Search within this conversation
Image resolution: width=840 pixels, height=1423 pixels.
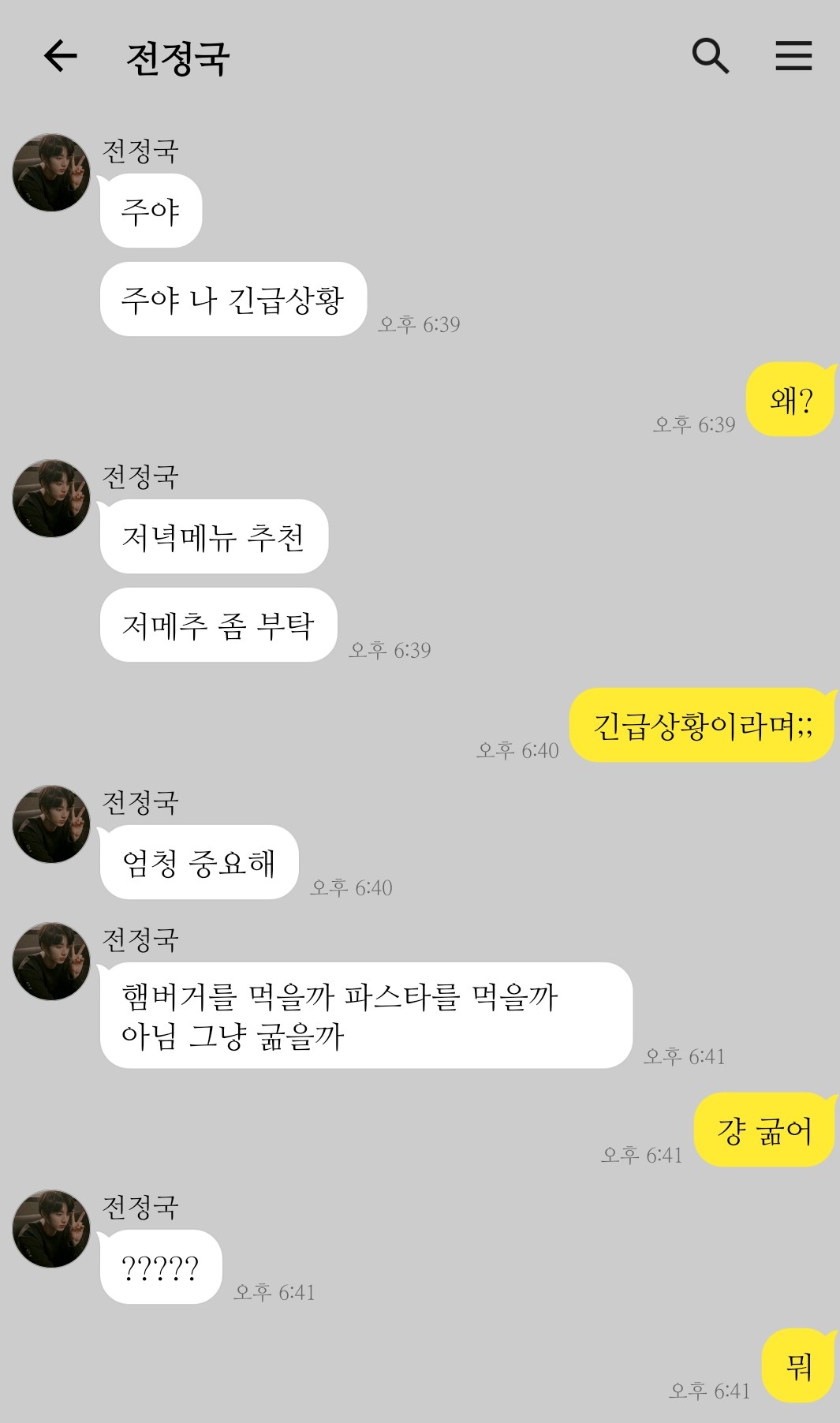point(710,56)
